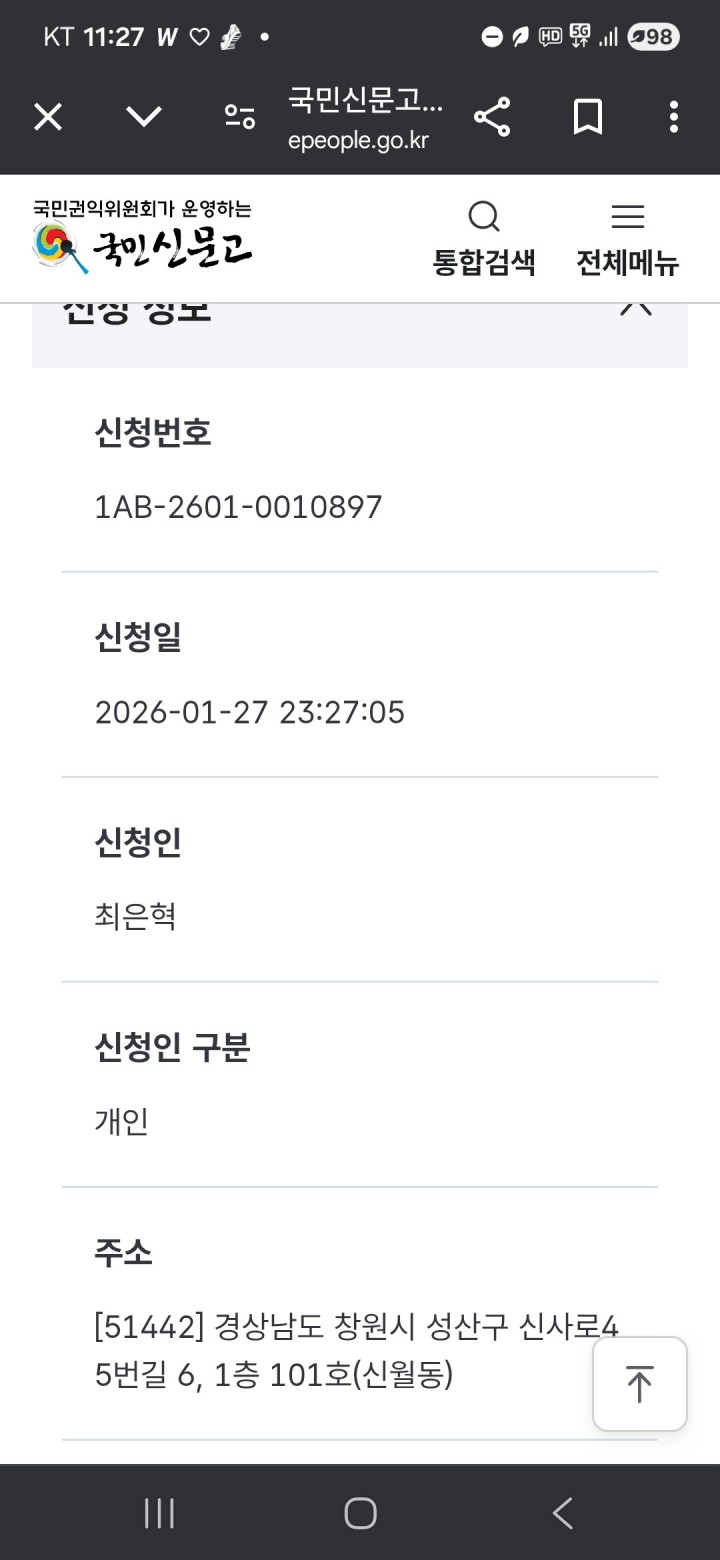Viewport: 720px width, 1560px height.
Task: Jump to top of page
Action: tap(639, 1384)
